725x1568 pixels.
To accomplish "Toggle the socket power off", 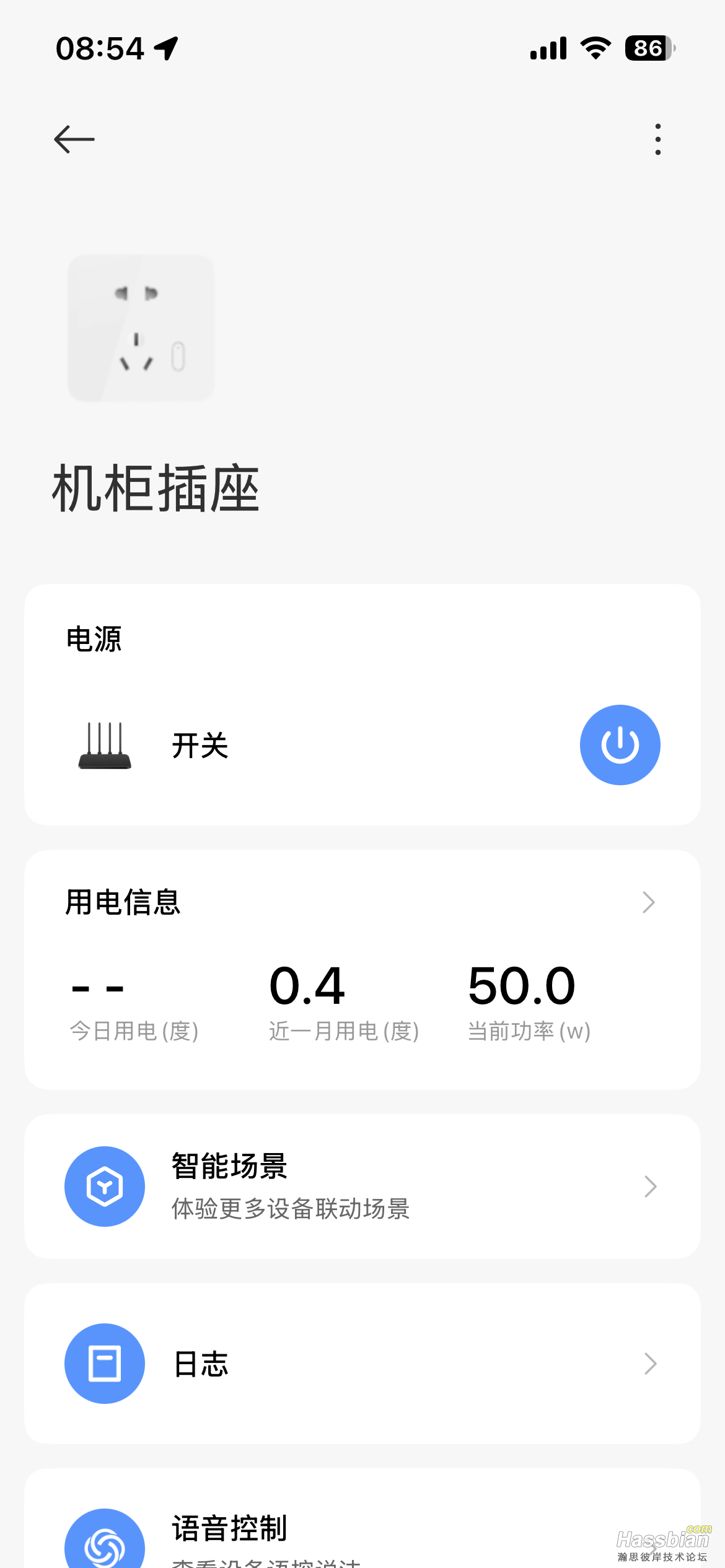I will click(x=620, y=744).
